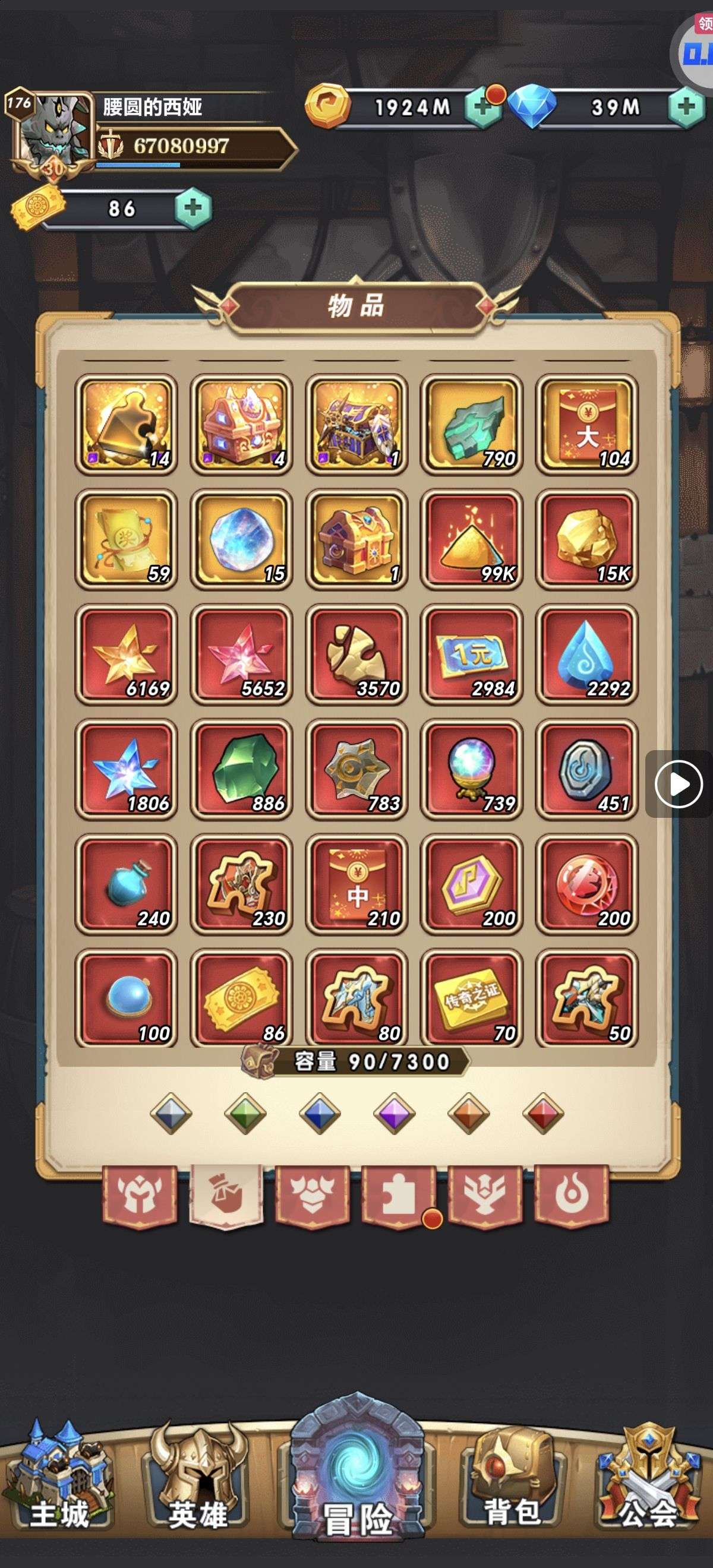This screenshot has height=1568, width=713.
Task: Filter items by the red gem
Action: [x=542, y=1113]
